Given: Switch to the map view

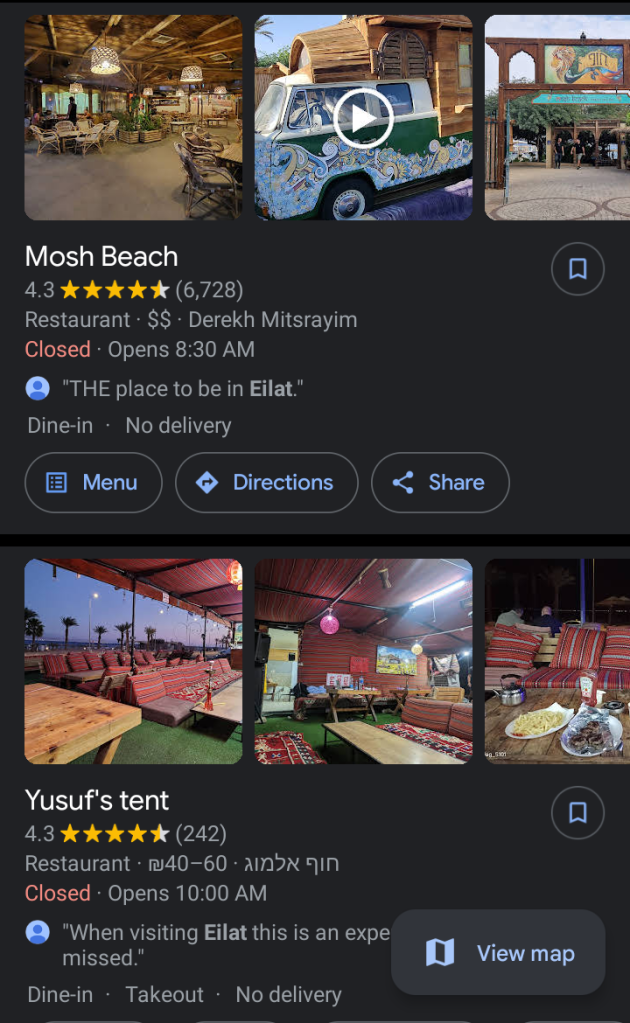Looking at the screenshot, I should tap(498, 952).
